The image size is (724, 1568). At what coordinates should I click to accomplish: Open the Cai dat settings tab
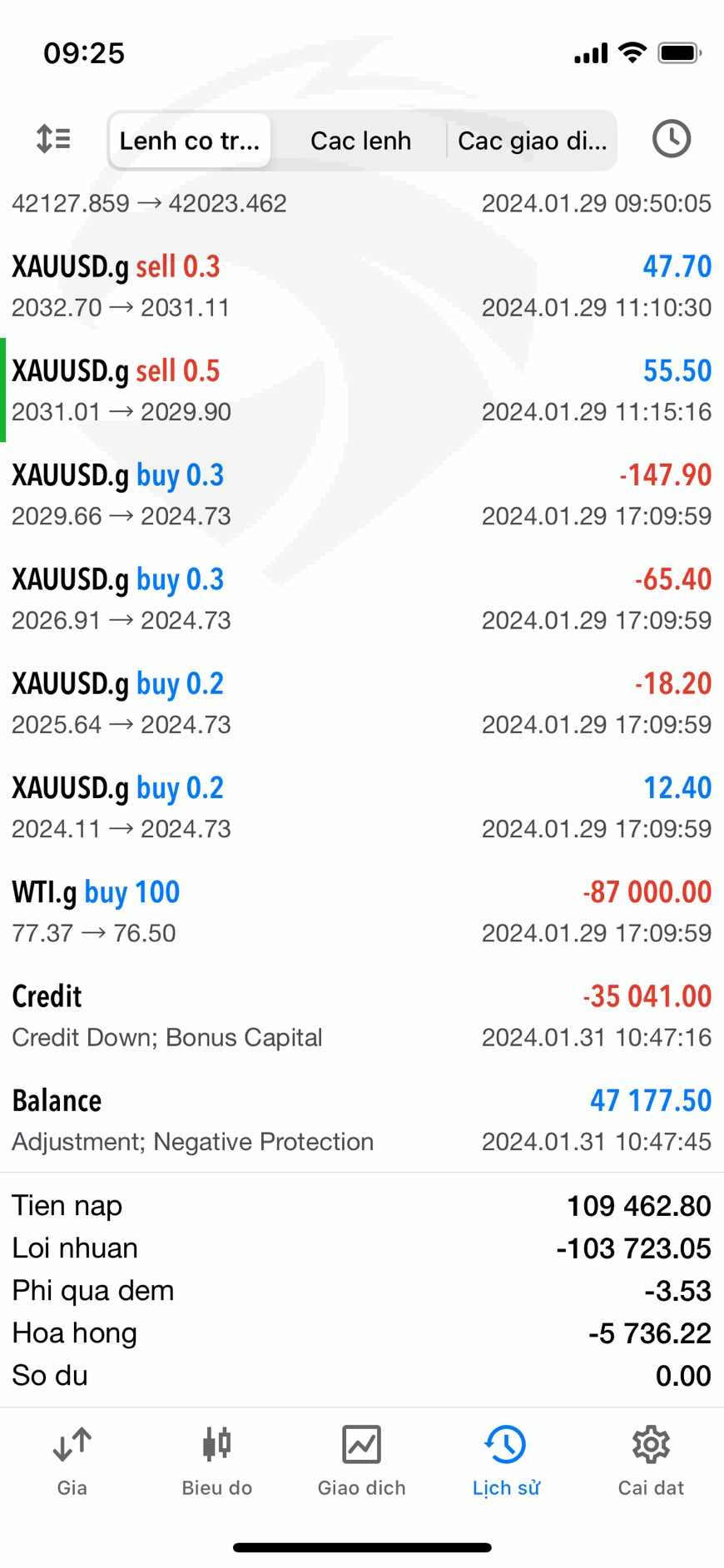651,1461
